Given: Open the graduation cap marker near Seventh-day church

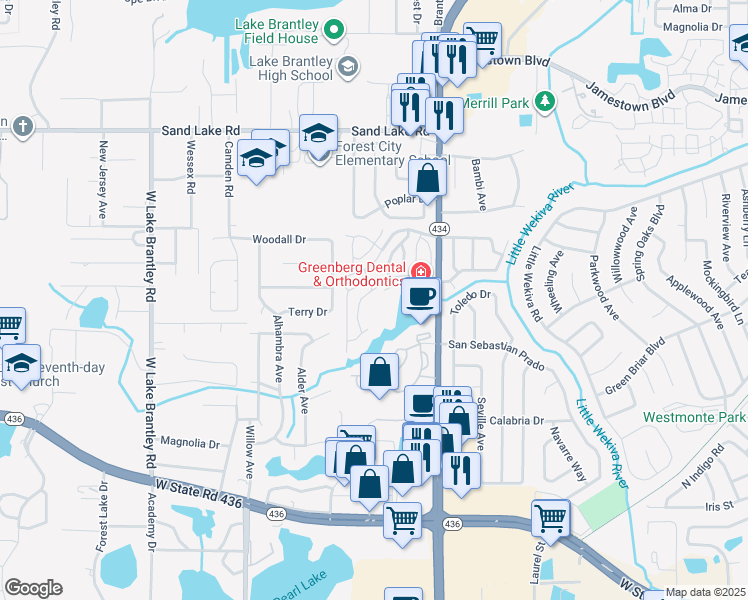Looking at the screenshot, I should tap(20, 362).
